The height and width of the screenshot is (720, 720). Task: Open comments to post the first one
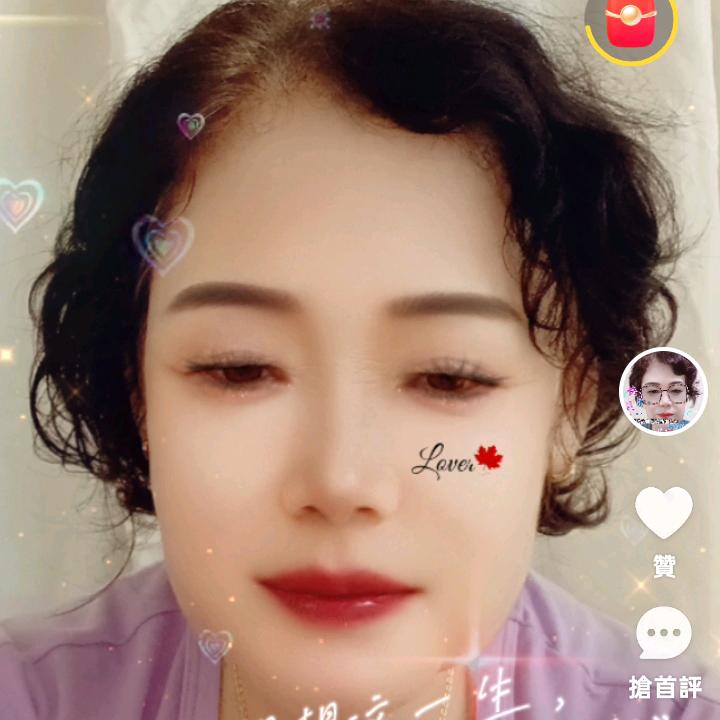pos(664,634)
